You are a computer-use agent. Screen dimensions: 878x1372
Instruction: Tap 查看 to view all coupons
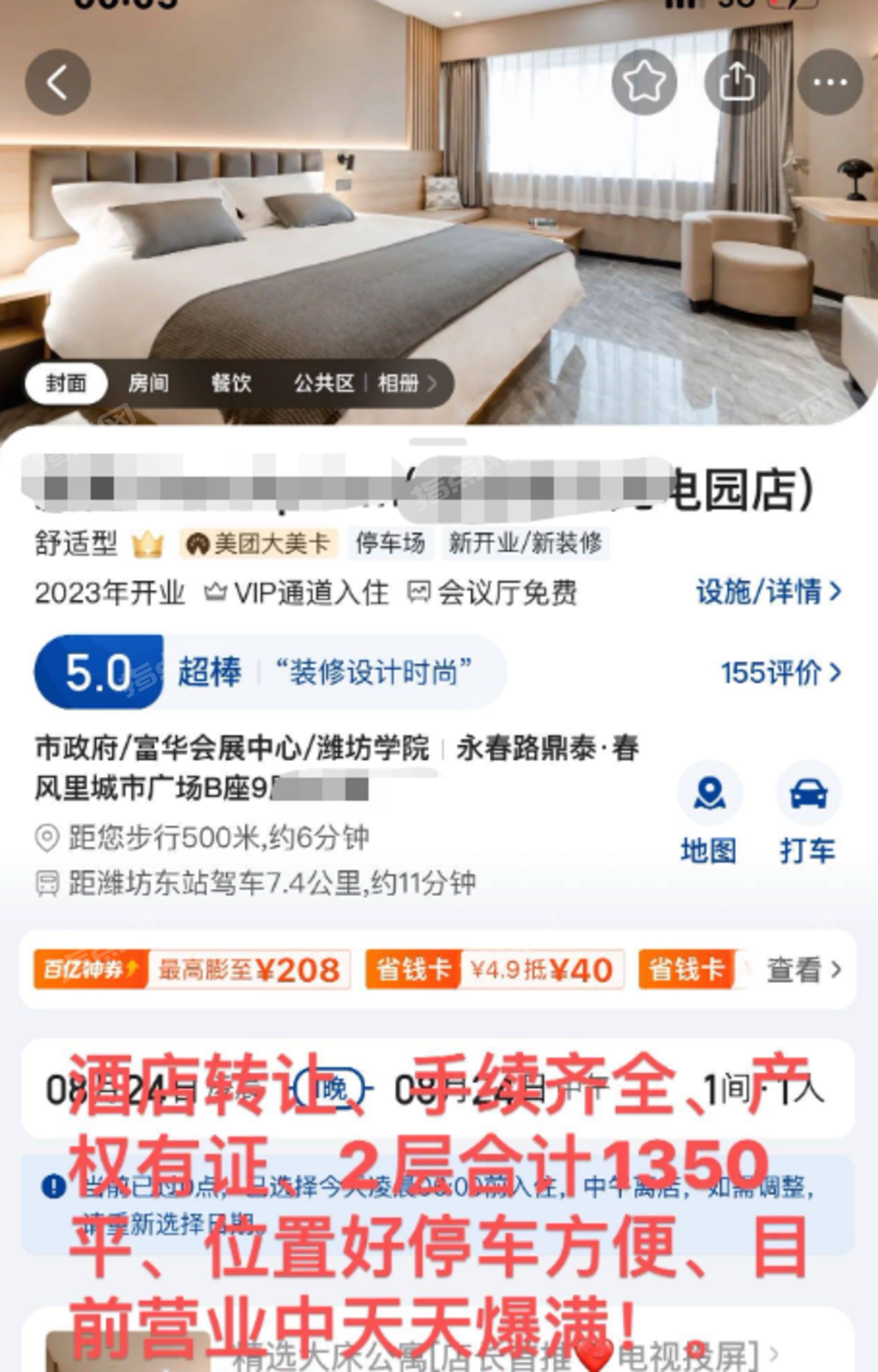[x=803, y=970]
